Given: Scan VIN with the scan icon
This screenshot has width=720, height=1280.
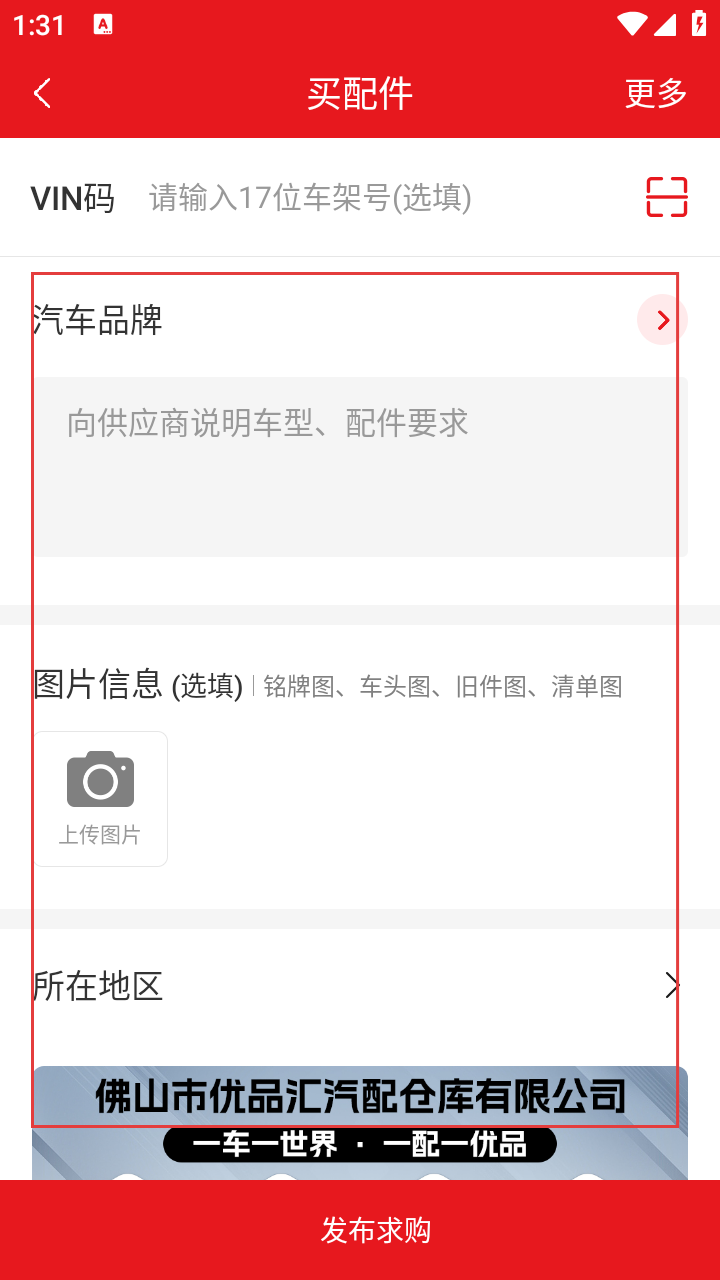Looking at the screenshot, I should tap(666, 197).
